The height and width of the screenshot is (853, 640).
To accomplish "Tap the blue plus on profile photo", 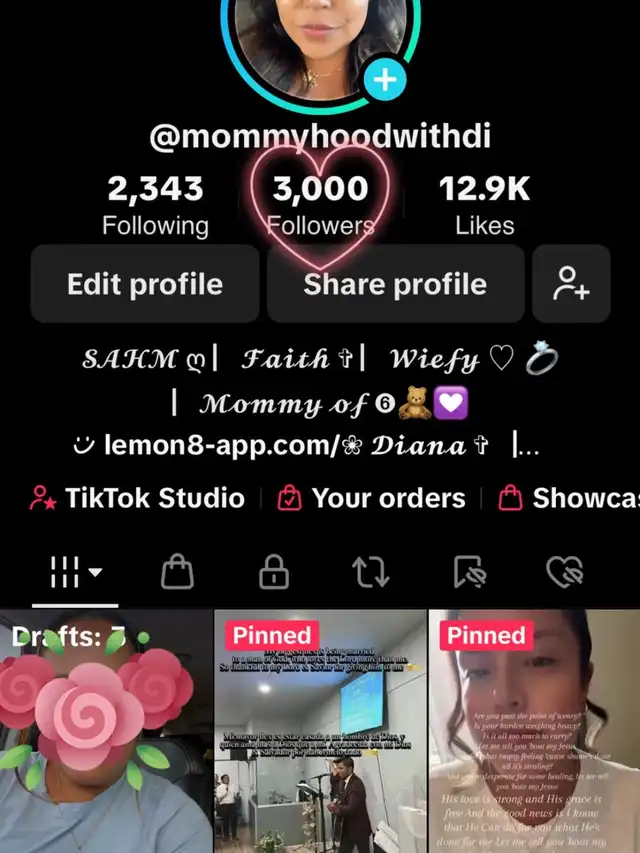I will (385, 80).
